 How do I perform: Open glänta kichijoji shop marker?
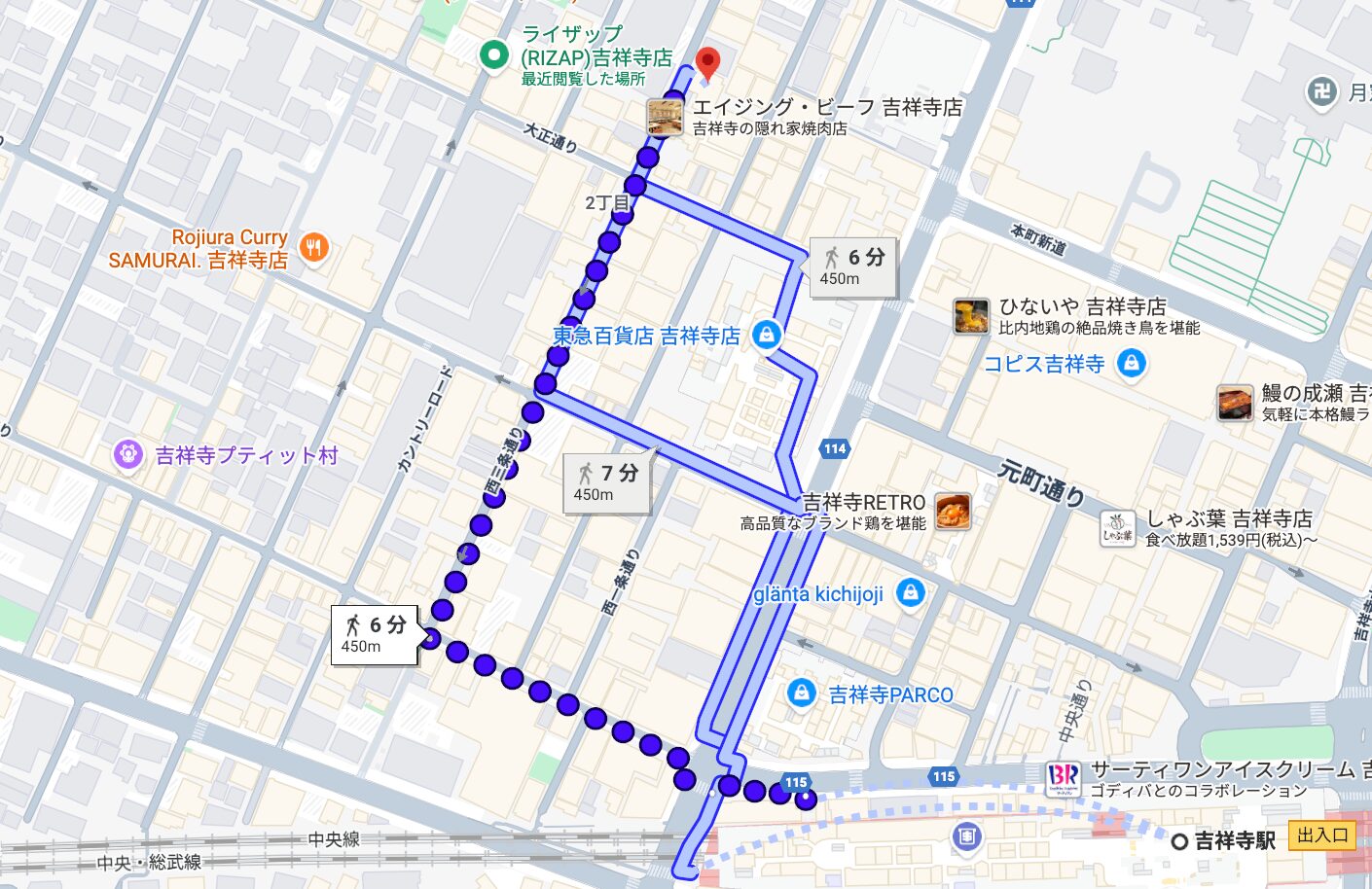pyautogui.click(x=910, y=592)
